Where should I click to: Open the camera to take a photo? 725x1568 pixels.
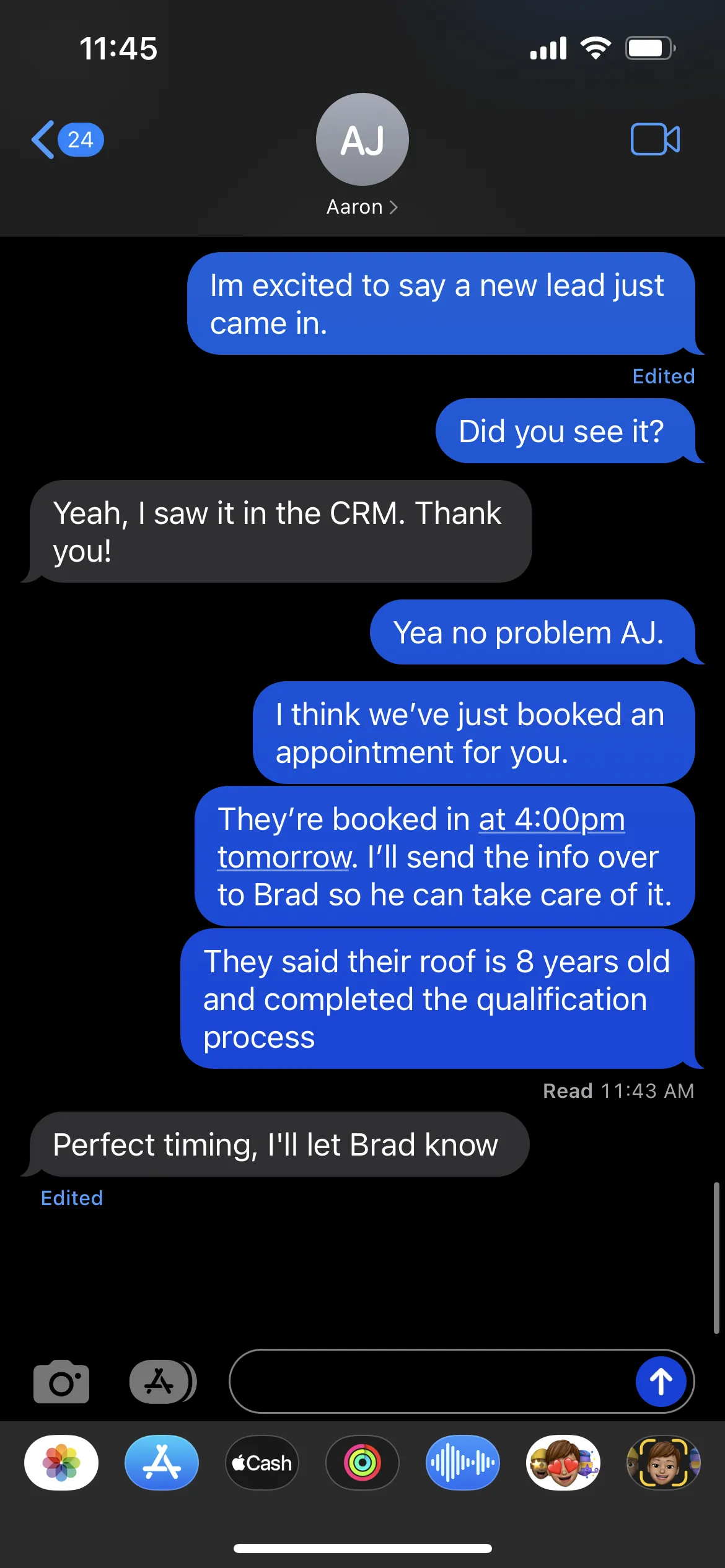(61, 1382)
